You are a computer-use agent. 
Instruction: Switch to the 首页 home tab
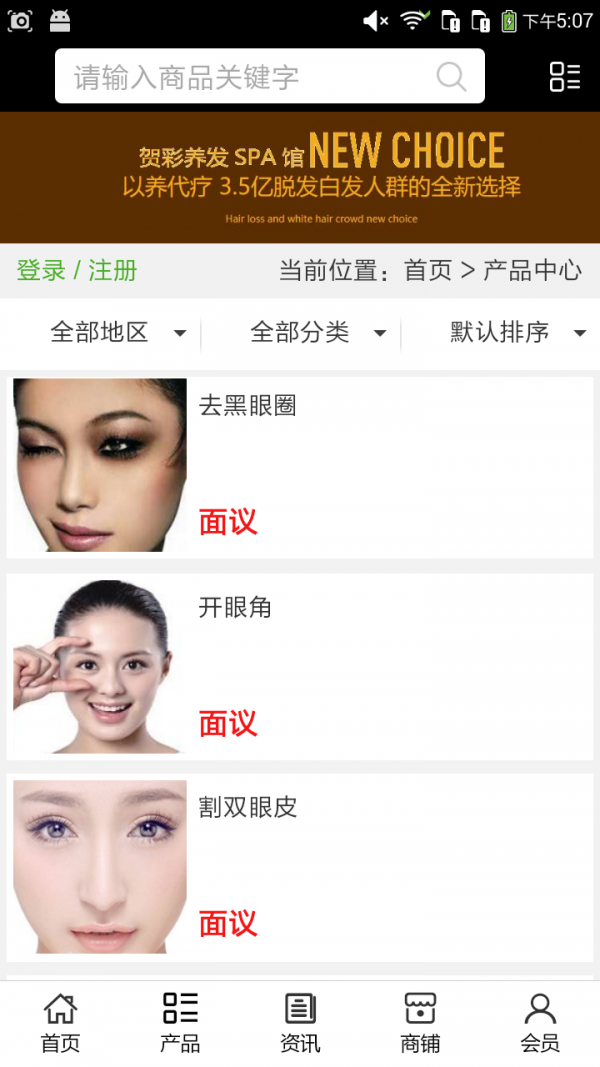tap(60, 1023)
